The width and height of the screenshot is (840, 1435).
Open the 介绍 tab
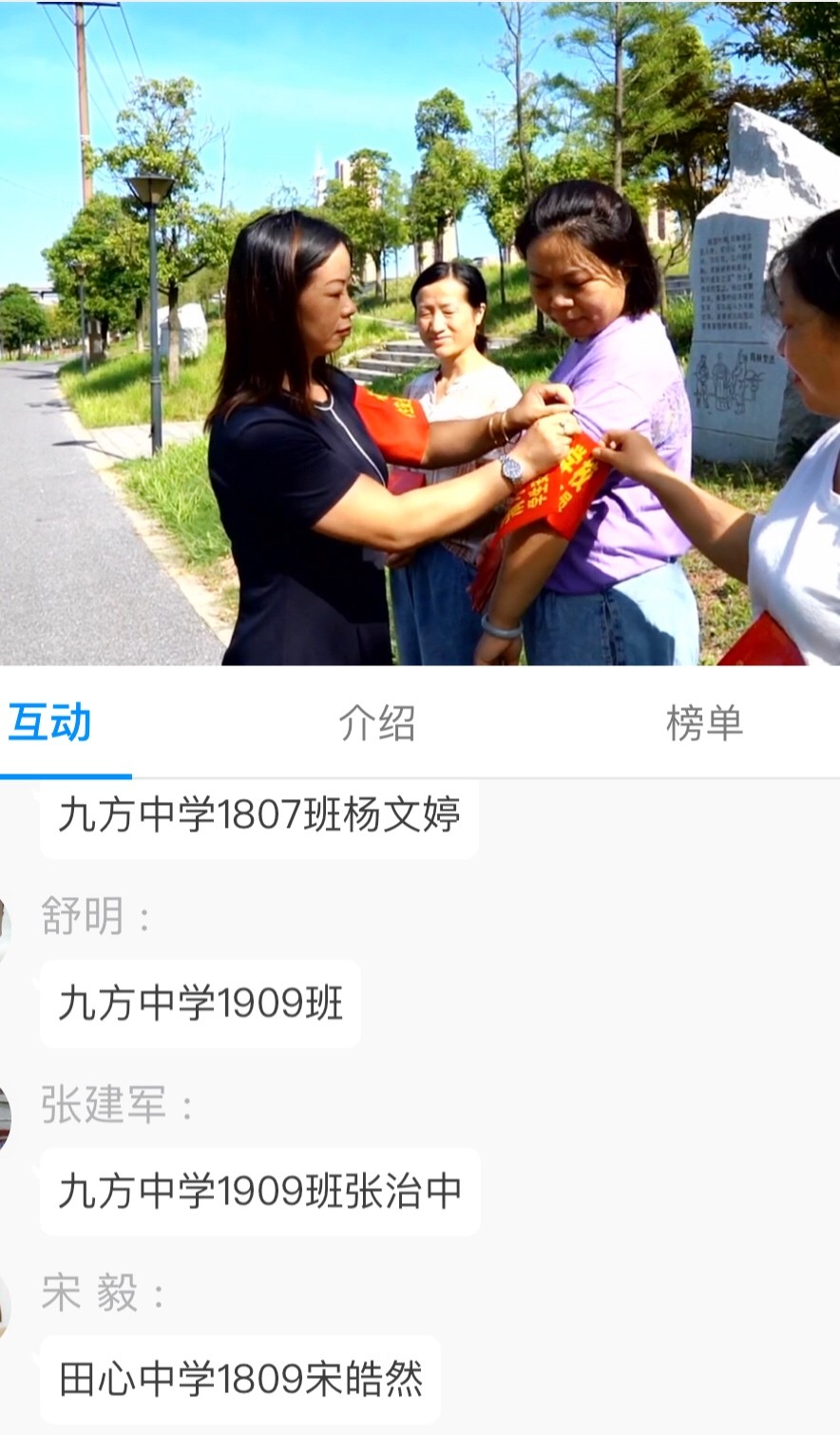[x=377, y=723]
